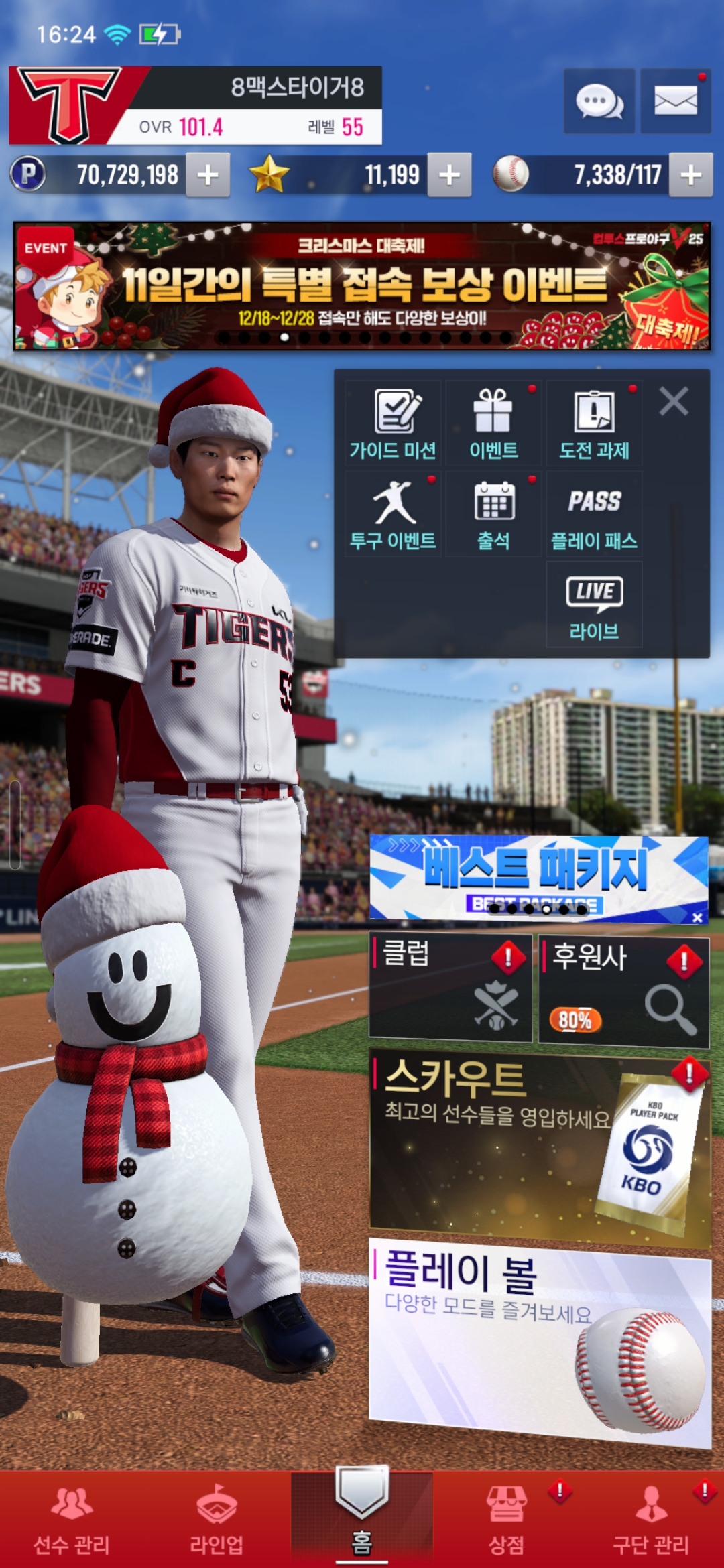The width and height of the screenshot is (724, 1568).
Task: Open 라이브 menu
Action: [x=594, y=604]
